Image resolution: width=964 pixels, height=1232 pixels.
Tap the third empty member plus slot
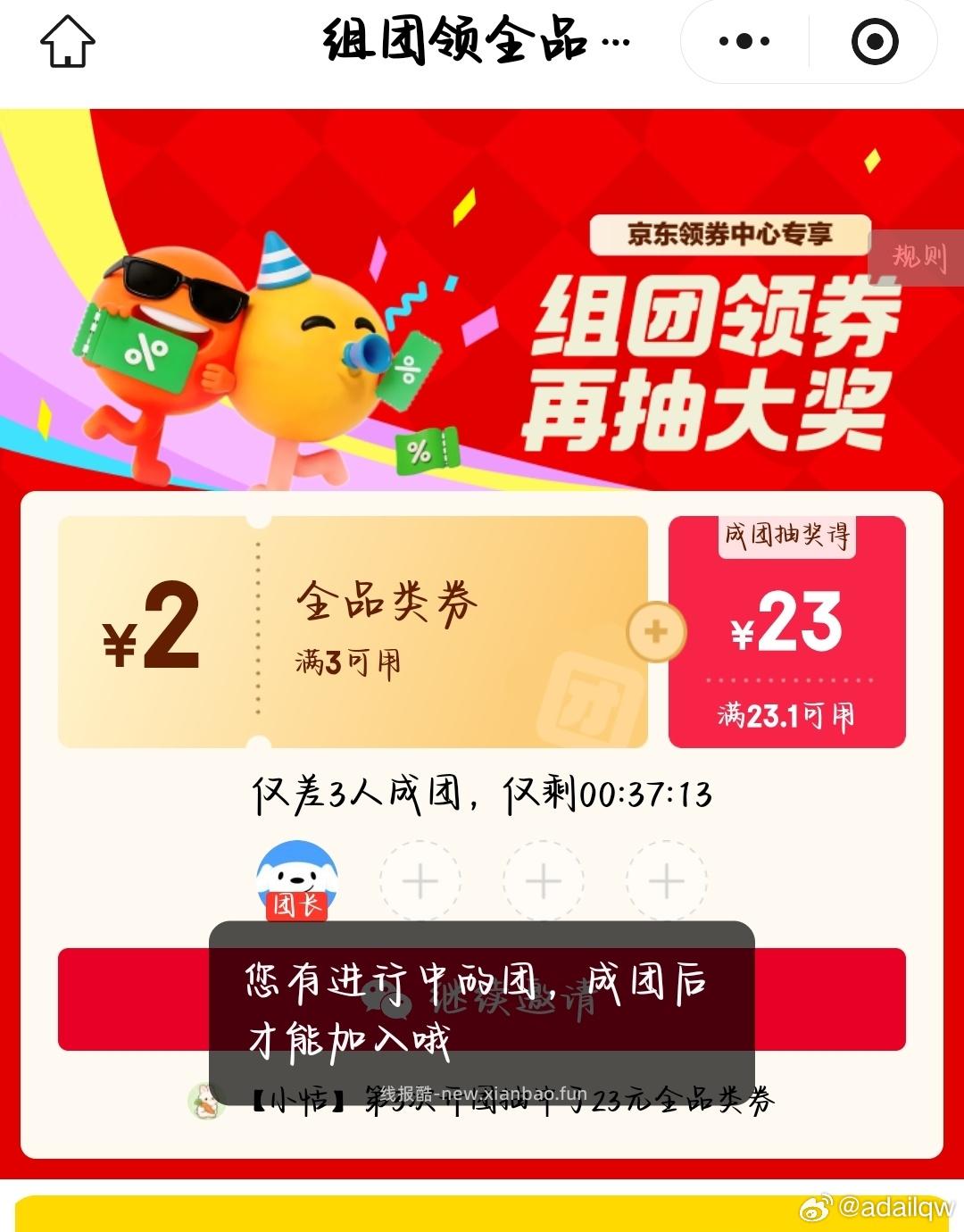(x=664, y=879)
